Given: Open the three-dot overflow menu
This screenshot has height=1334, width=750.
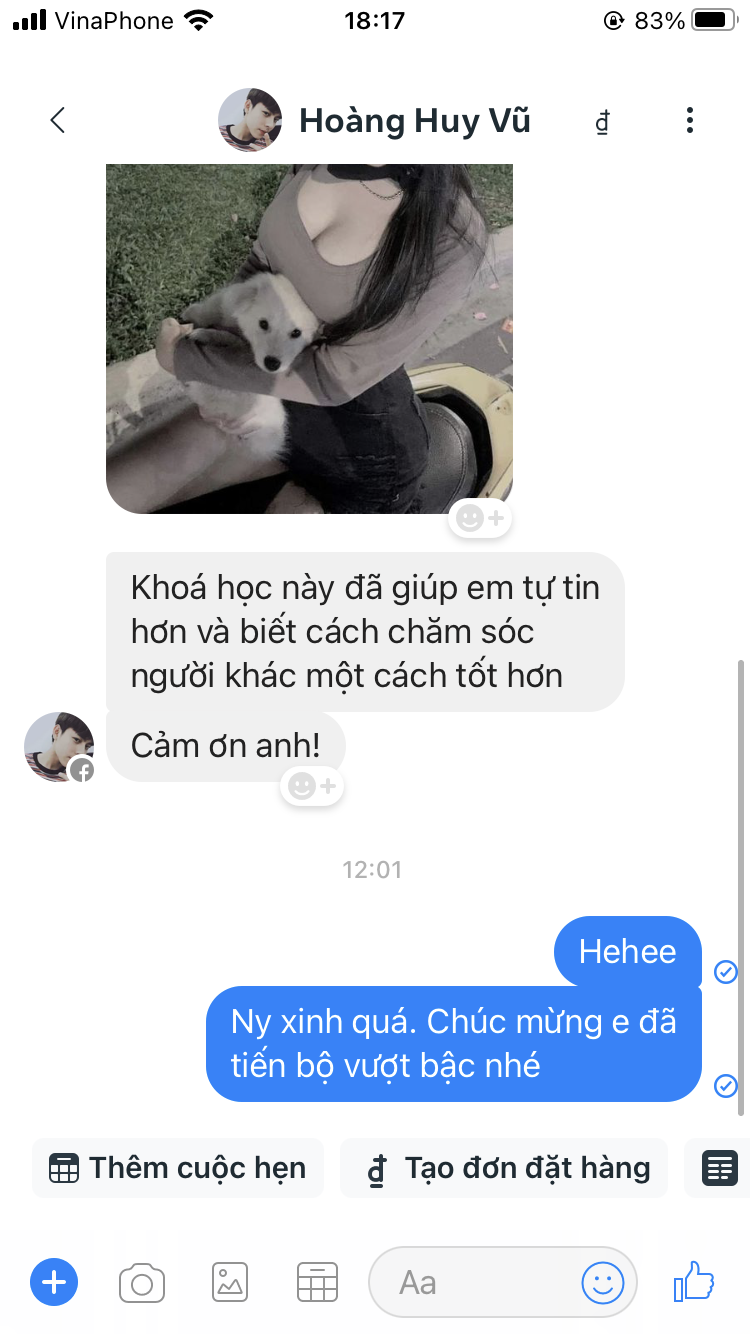Looking at the screenshot, I should (x=689, y=121).
